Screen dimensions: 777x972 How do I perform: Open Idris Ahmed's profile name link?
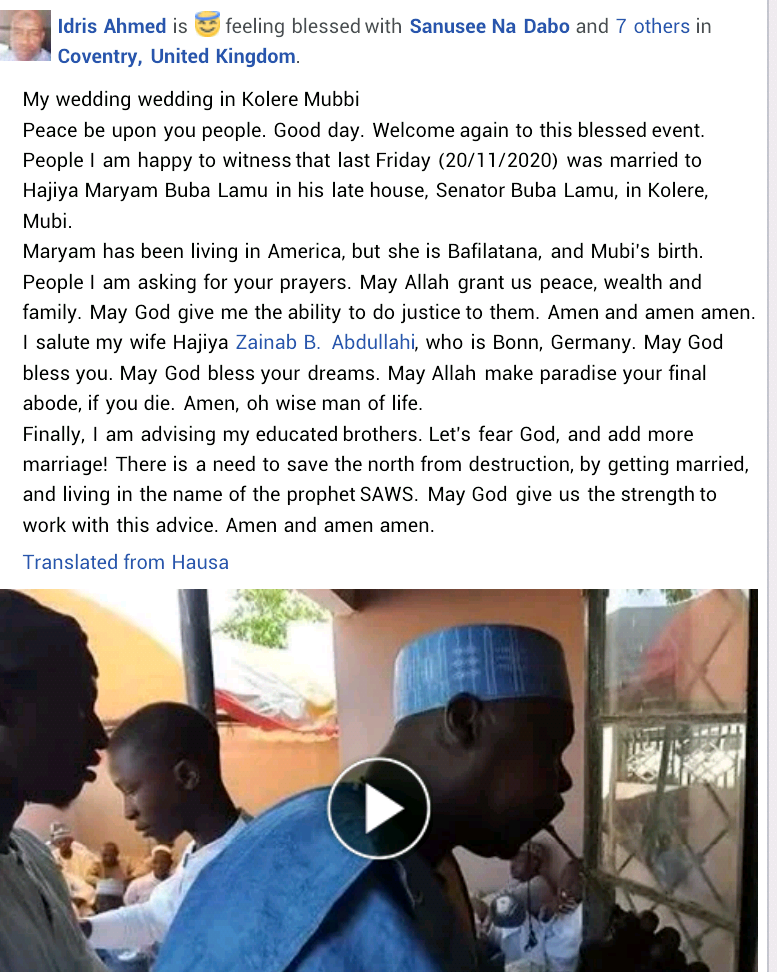point(111,27)
